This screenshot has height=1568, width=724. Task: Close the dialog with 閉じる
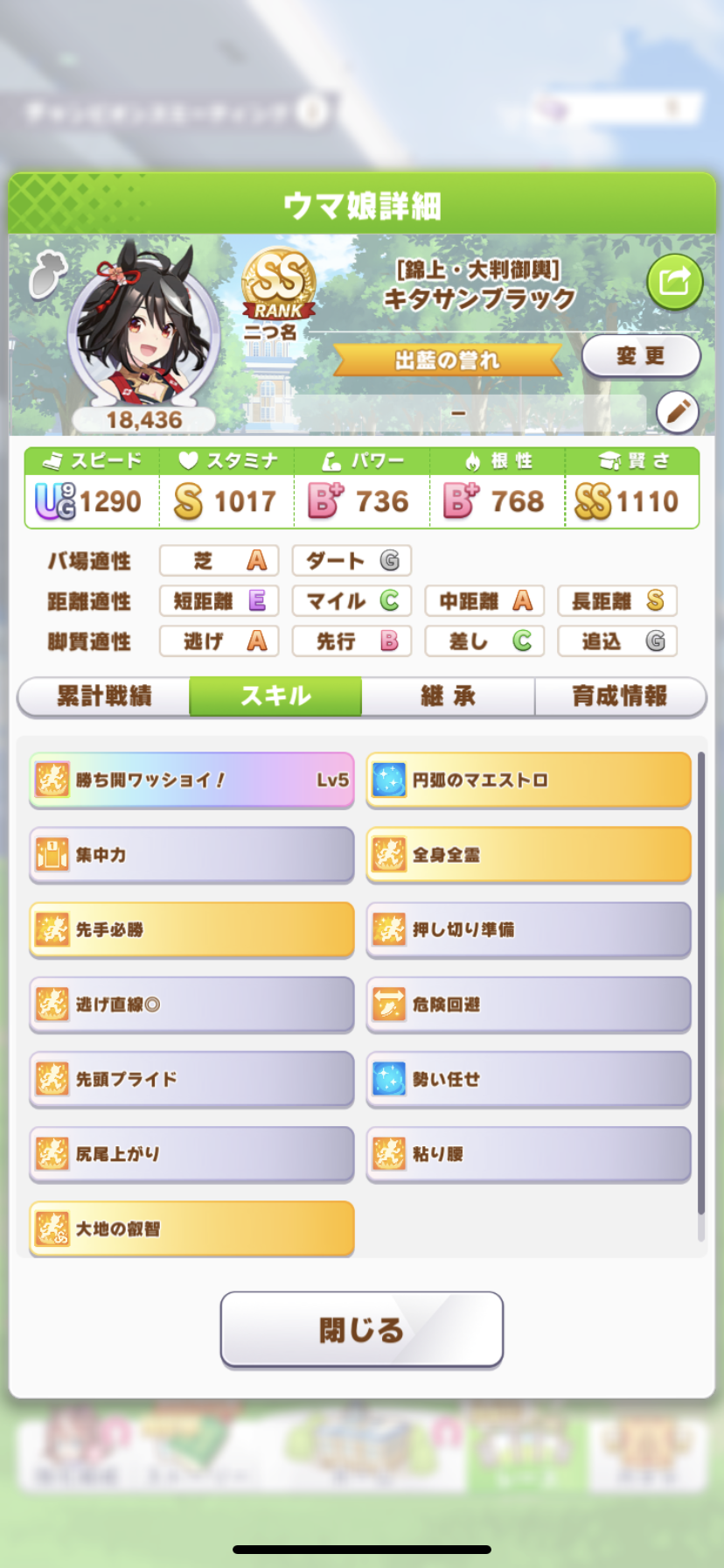(x=361, y=1329)
